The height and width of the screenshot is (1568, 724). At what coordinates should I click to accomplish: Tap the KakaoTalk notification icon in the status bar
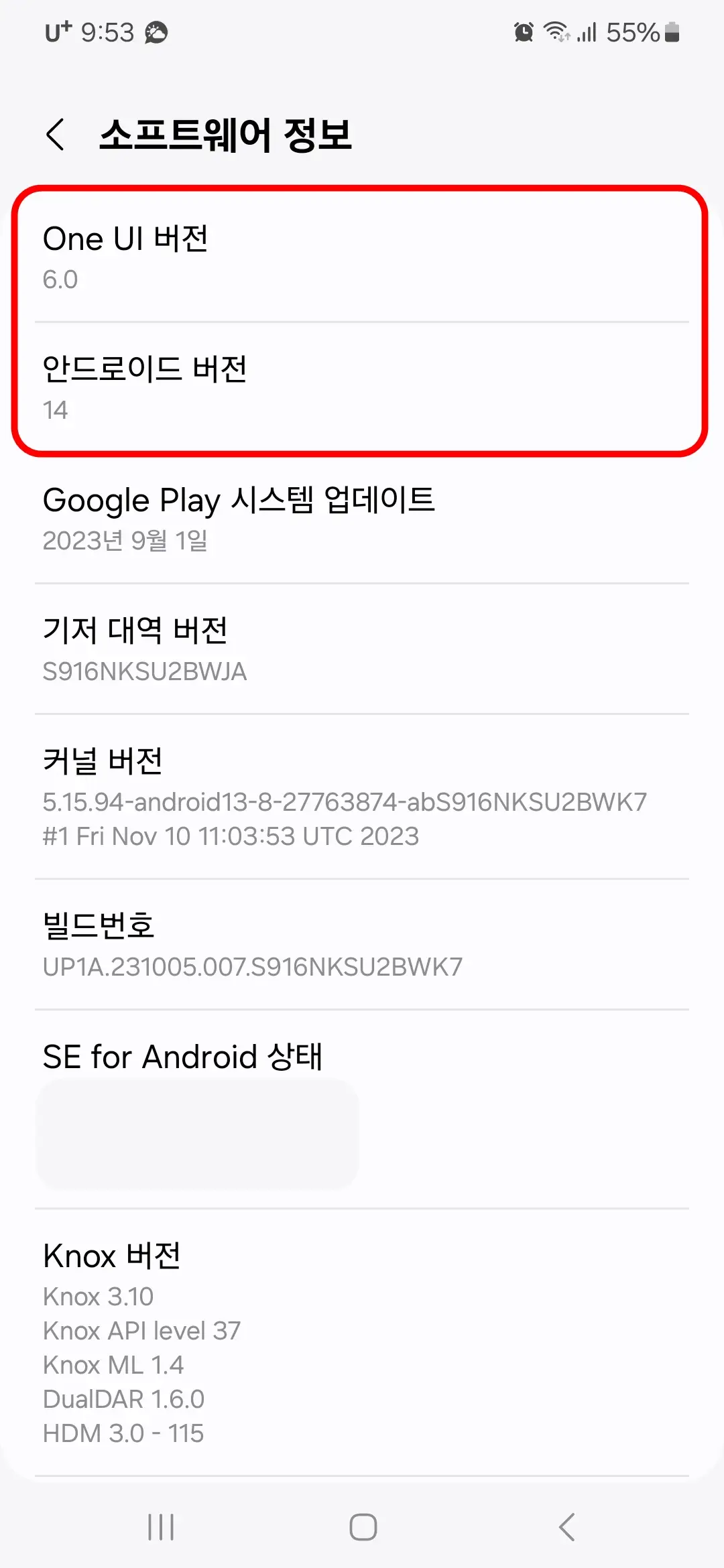(x=156, y=32)
